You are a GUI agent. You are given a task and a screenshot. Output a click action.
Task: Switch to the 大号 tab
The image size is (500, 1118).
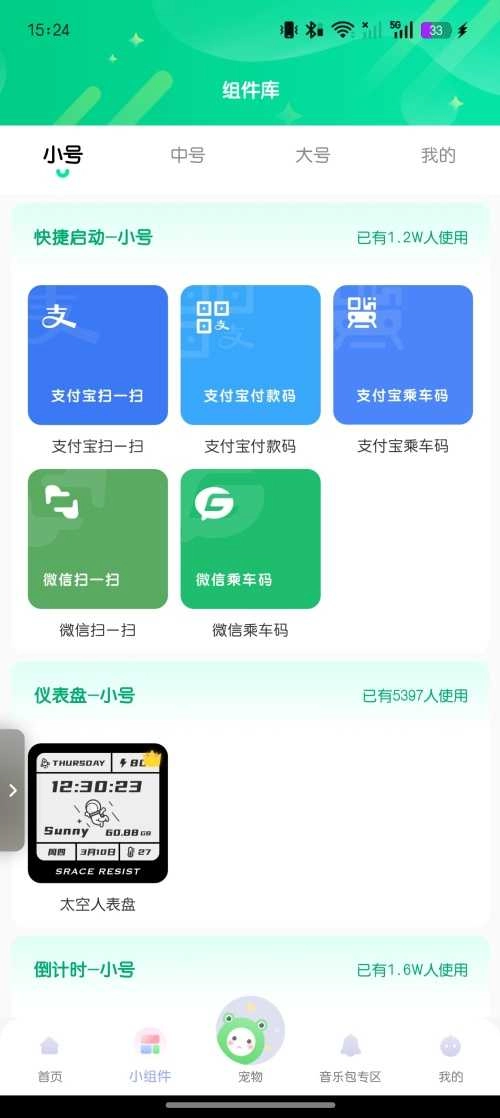[312, 155]
